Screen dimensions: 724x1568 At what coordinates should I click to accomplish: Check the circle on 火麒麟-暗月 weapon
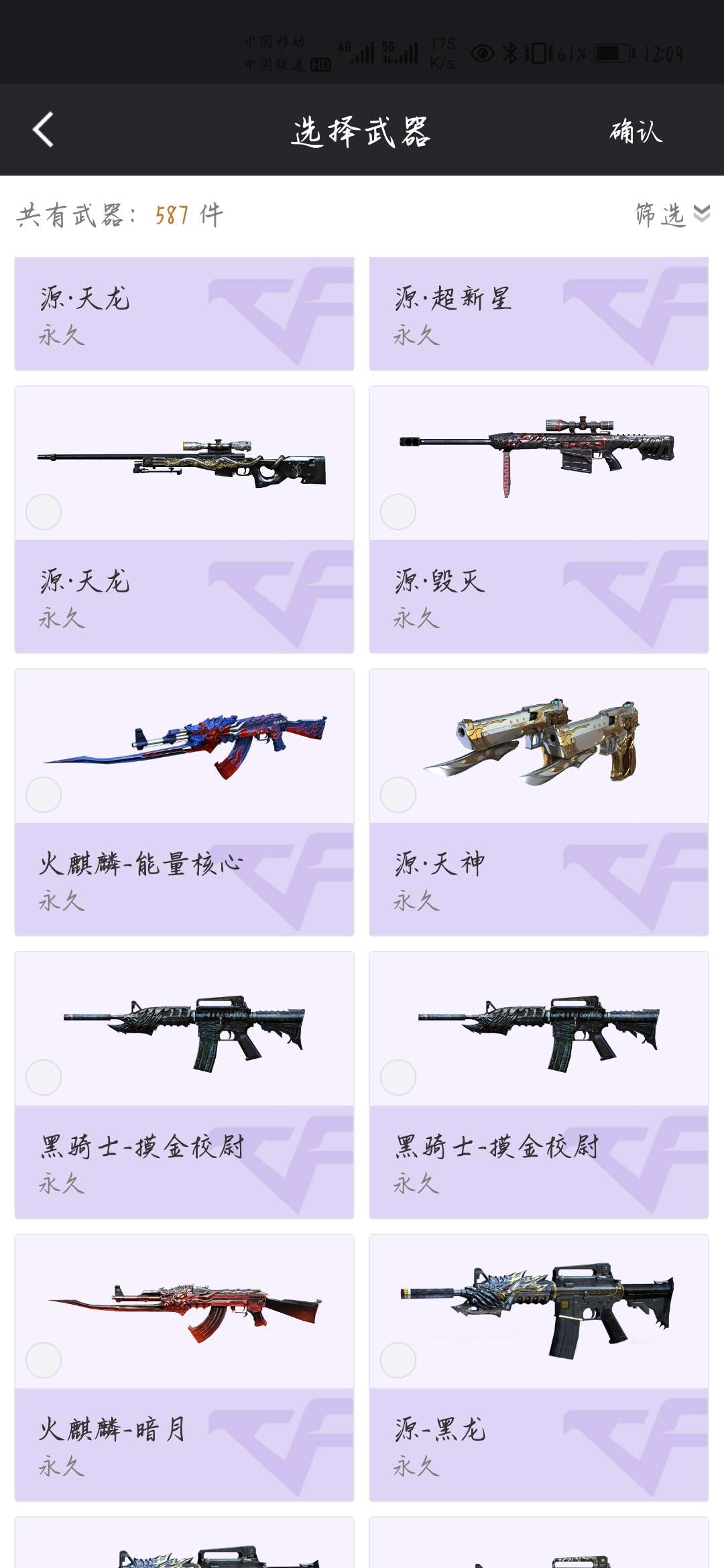pyautogui.click(x=44, y=1360)
